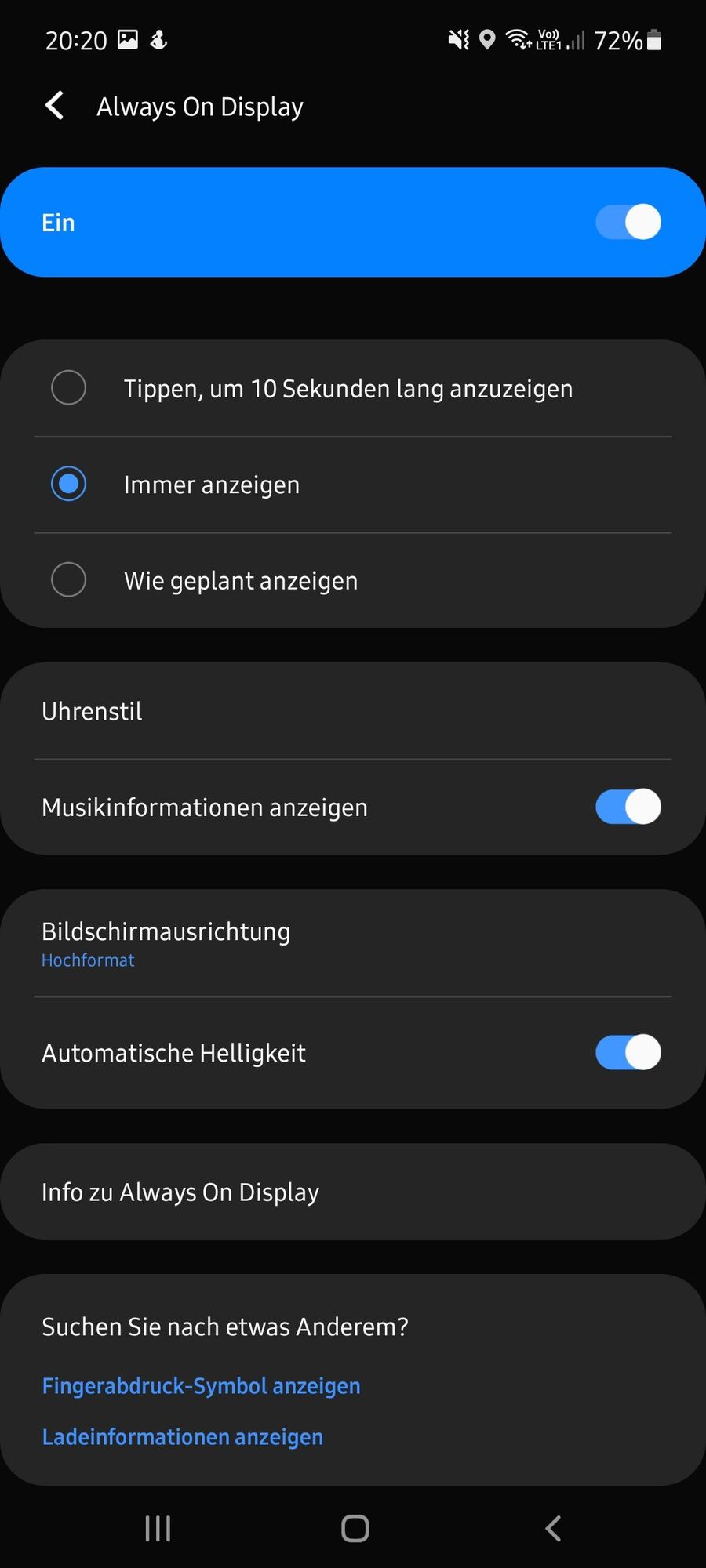Disable Musikinformationen anzeigen
The height and width of the screenshot is (1568, 706).
pyautogui.click(x=628, y=807)
